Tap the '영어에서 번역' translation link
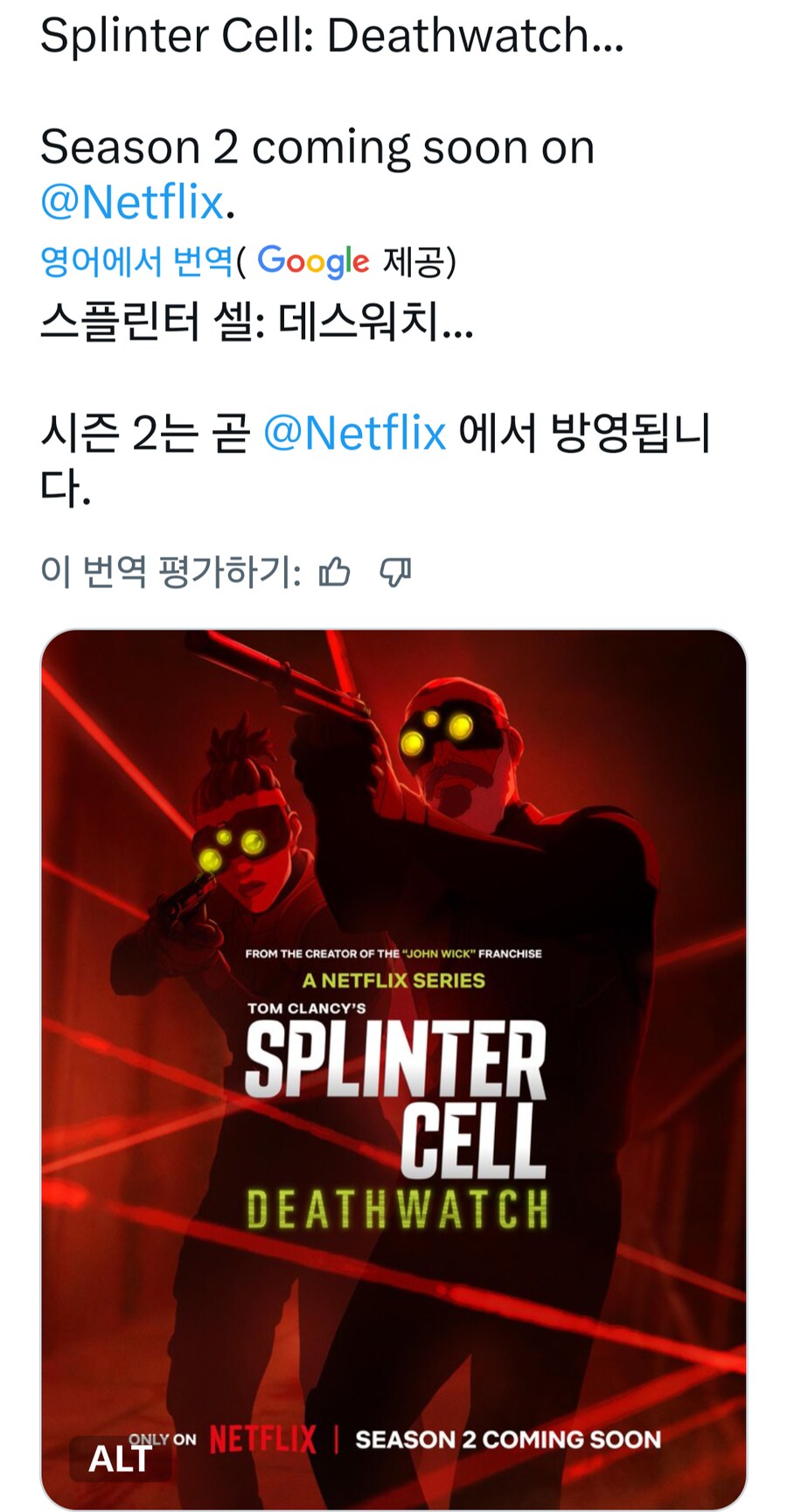This screenshot has width=787, height=1512. tap(136, 261)
